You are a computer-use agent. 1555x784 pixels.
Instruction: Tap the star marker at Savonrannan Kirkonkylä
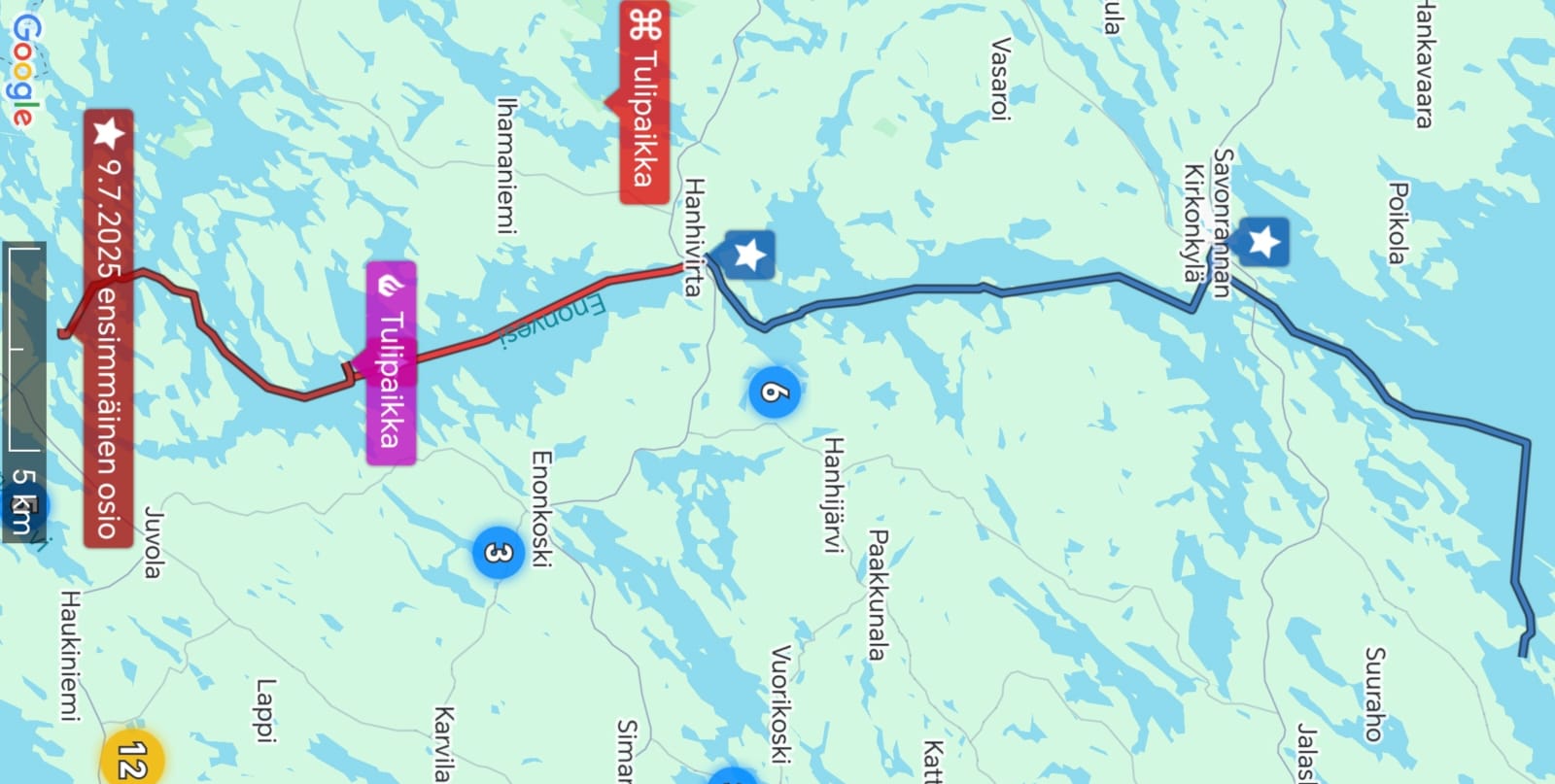coord(1263,241)
